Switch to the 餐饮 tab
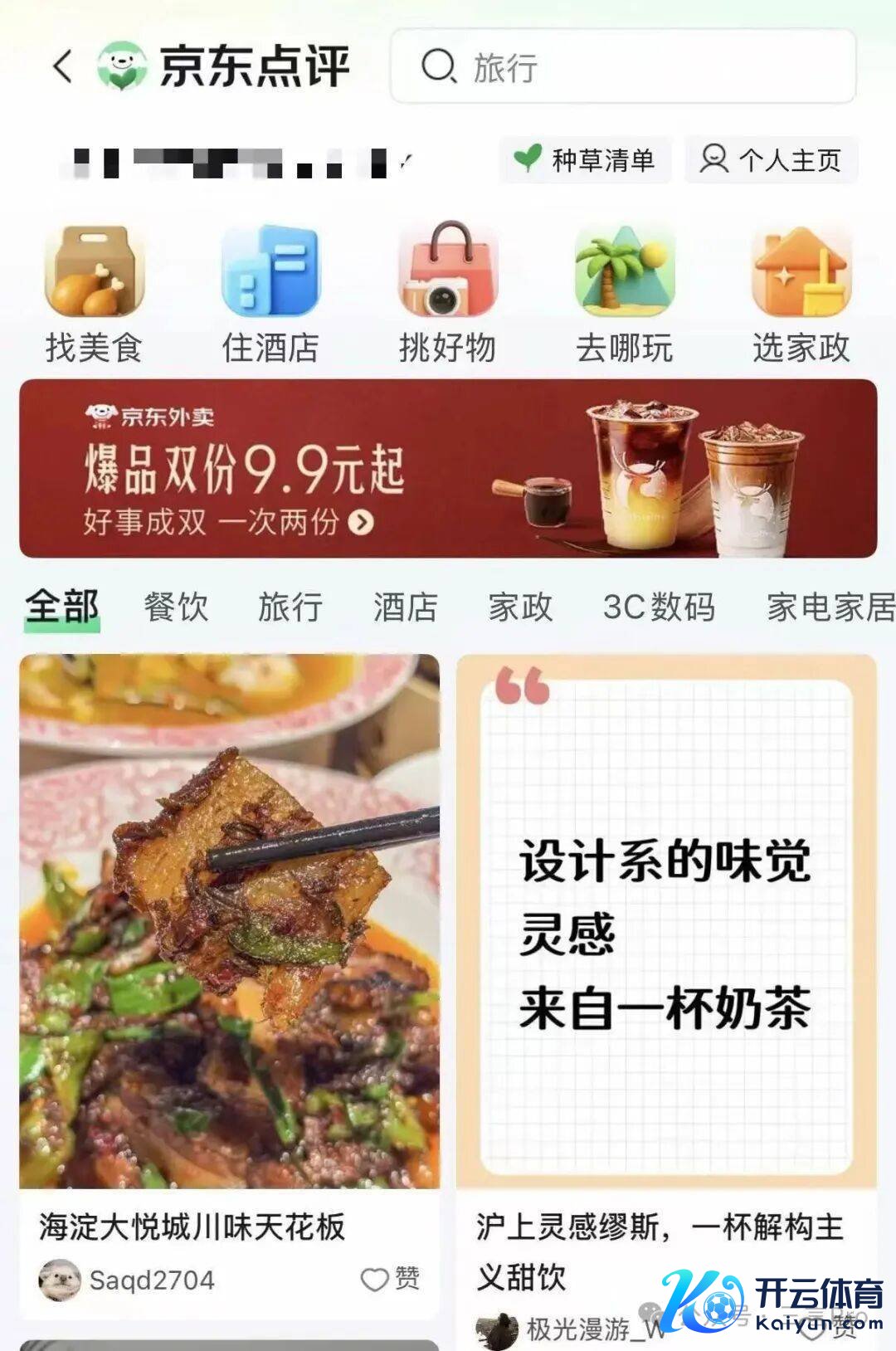Viewport: 896px width, 1351px height. pyautogui.click(x=176, y=607)
